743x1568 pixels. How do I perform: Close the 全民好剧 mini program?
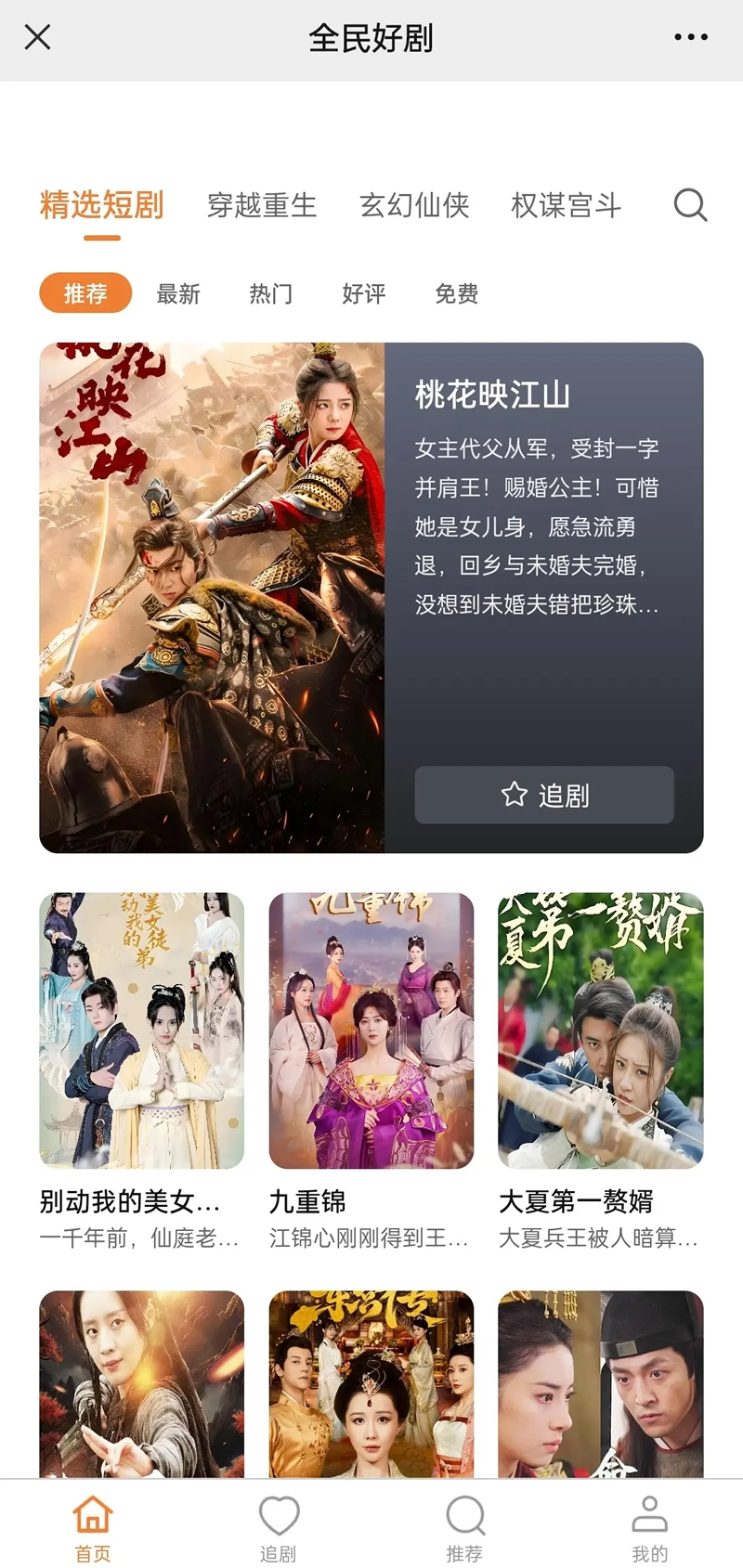click(37, 38)
